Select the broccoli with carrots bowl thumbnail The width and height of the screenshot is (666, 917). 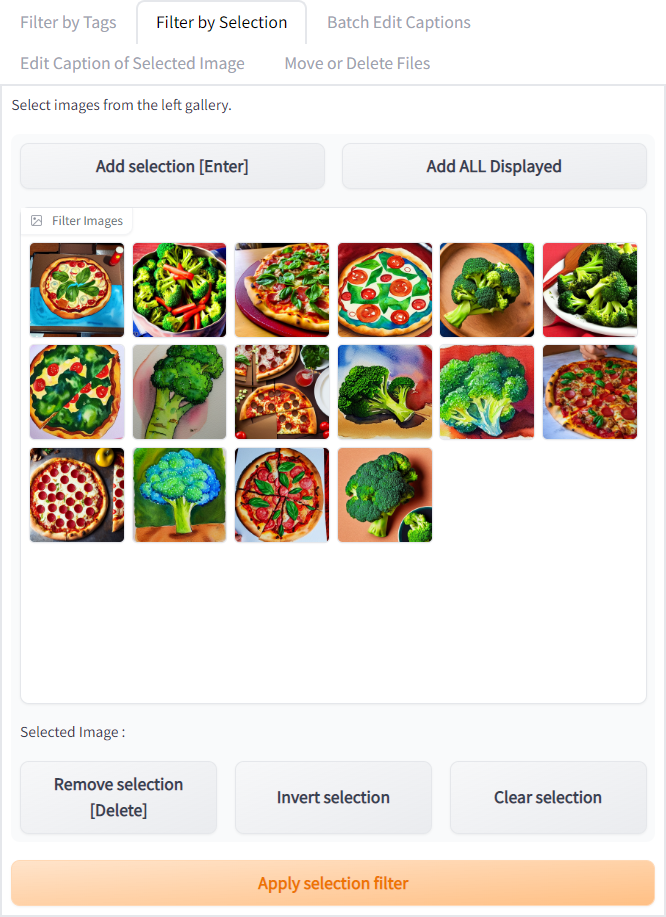pyautogui.click(x=180, y=290)
